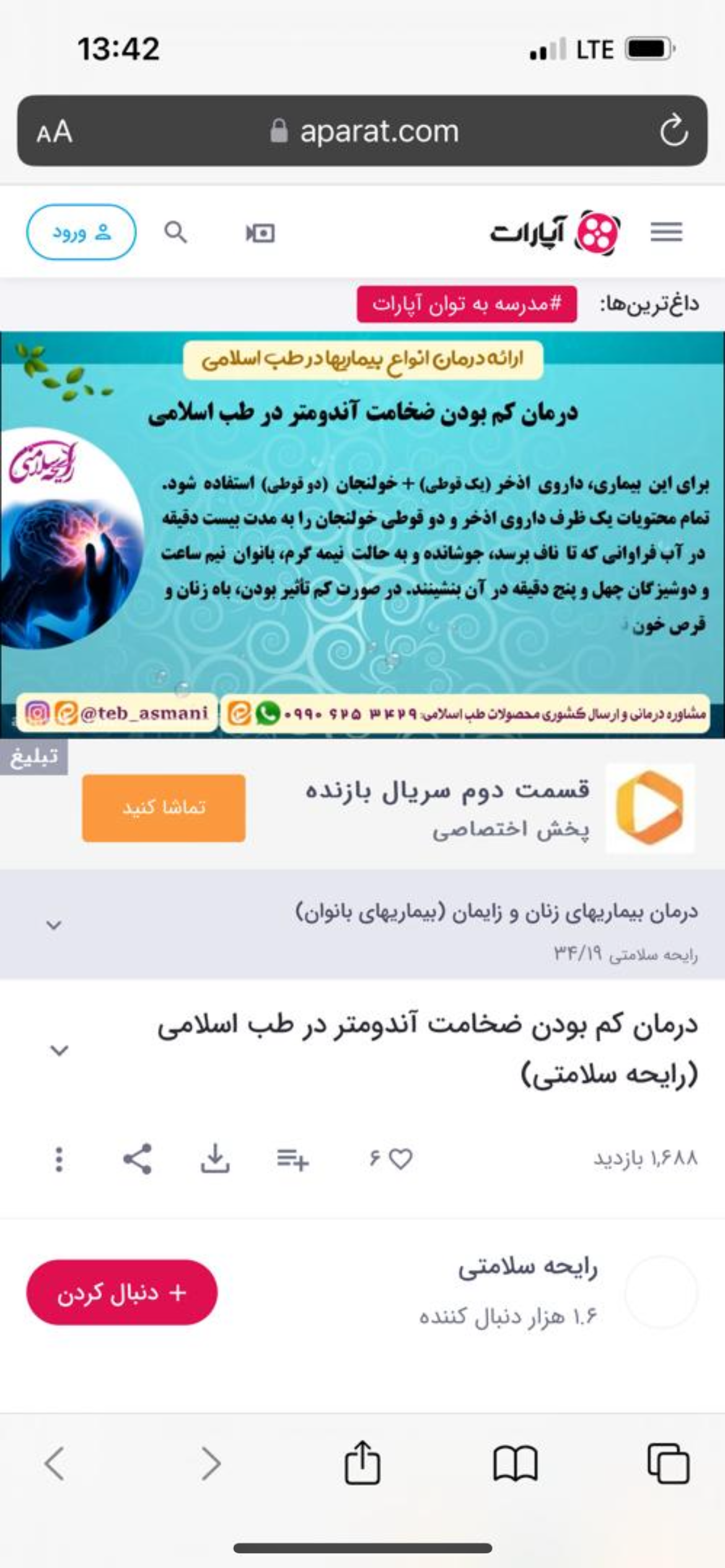This screenshot has width=725, height=1568.
Task: Open the video camera icon in header
Action: point(260,233)
